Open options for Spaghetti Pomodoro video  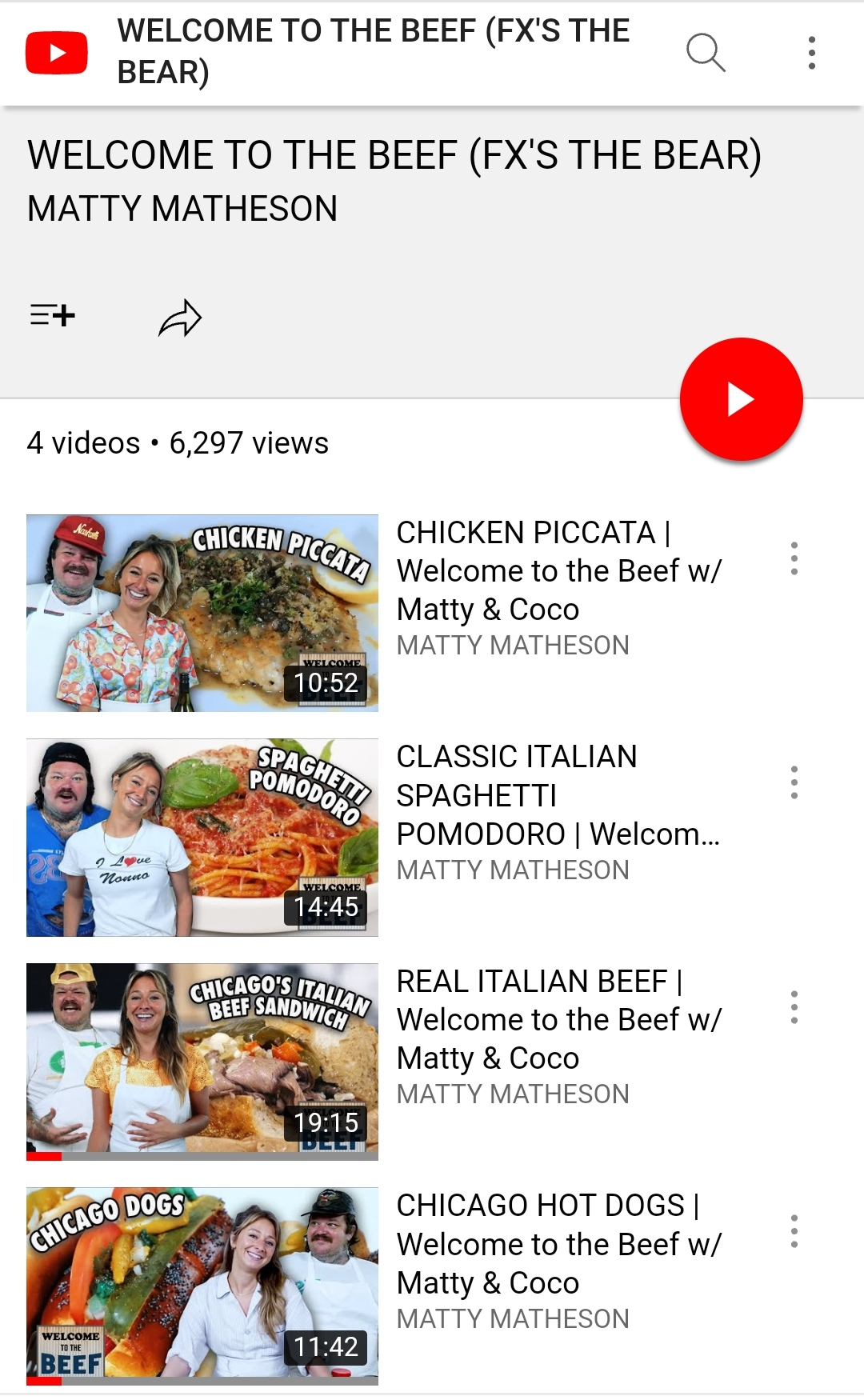(x=794, y=782)
